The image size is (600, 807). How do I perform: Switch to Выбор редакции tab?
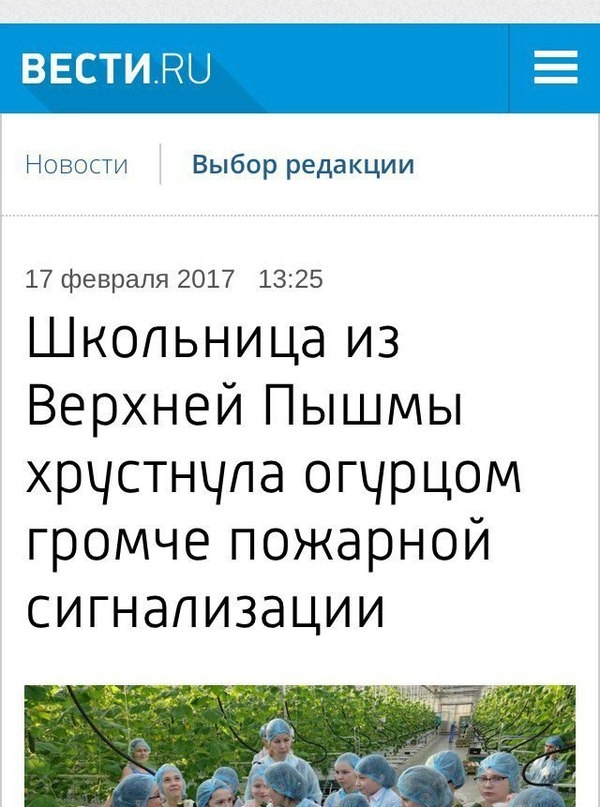tap(303, 165)
